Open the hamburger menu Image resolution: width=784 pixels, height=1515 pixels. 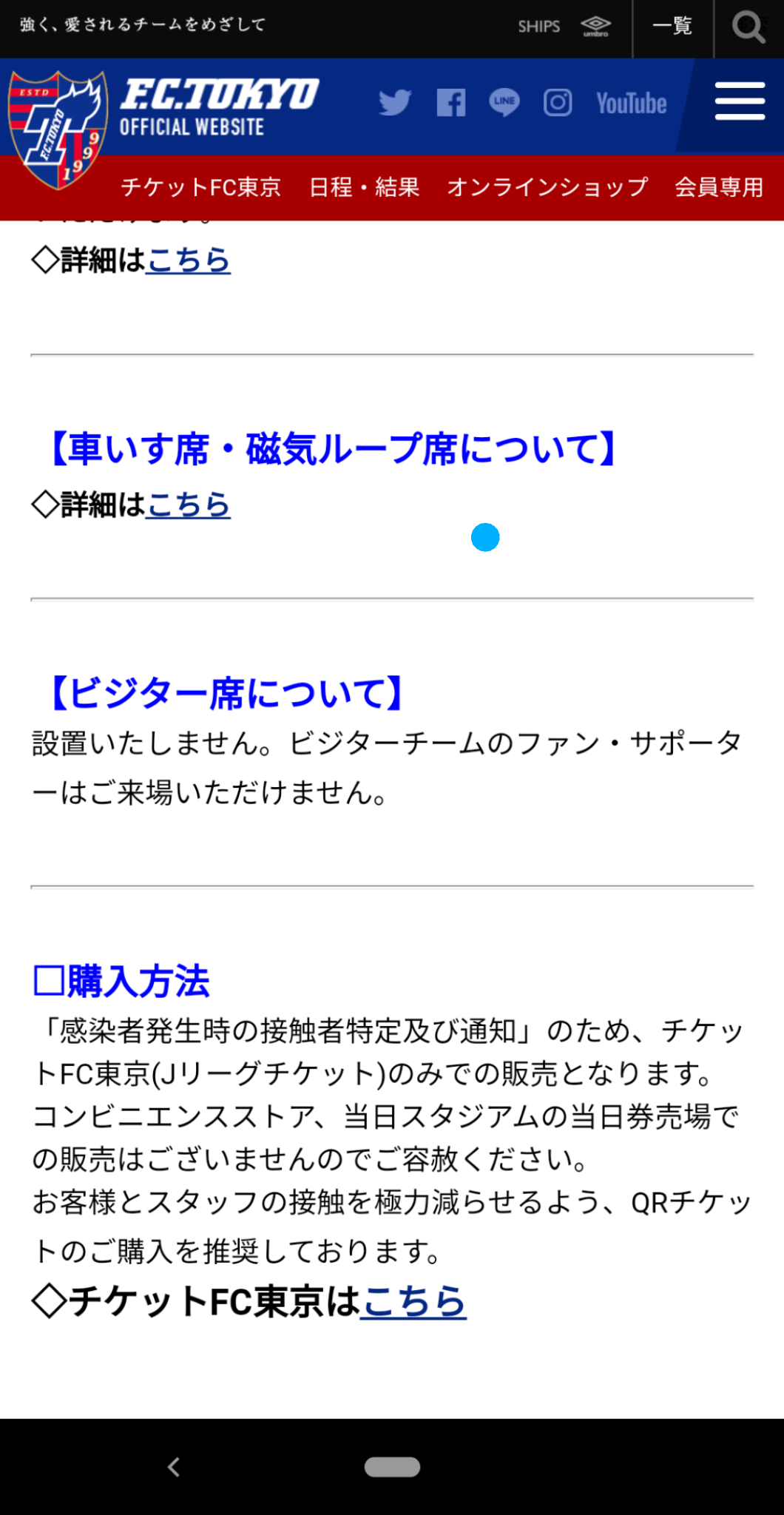tap(740, 101)
